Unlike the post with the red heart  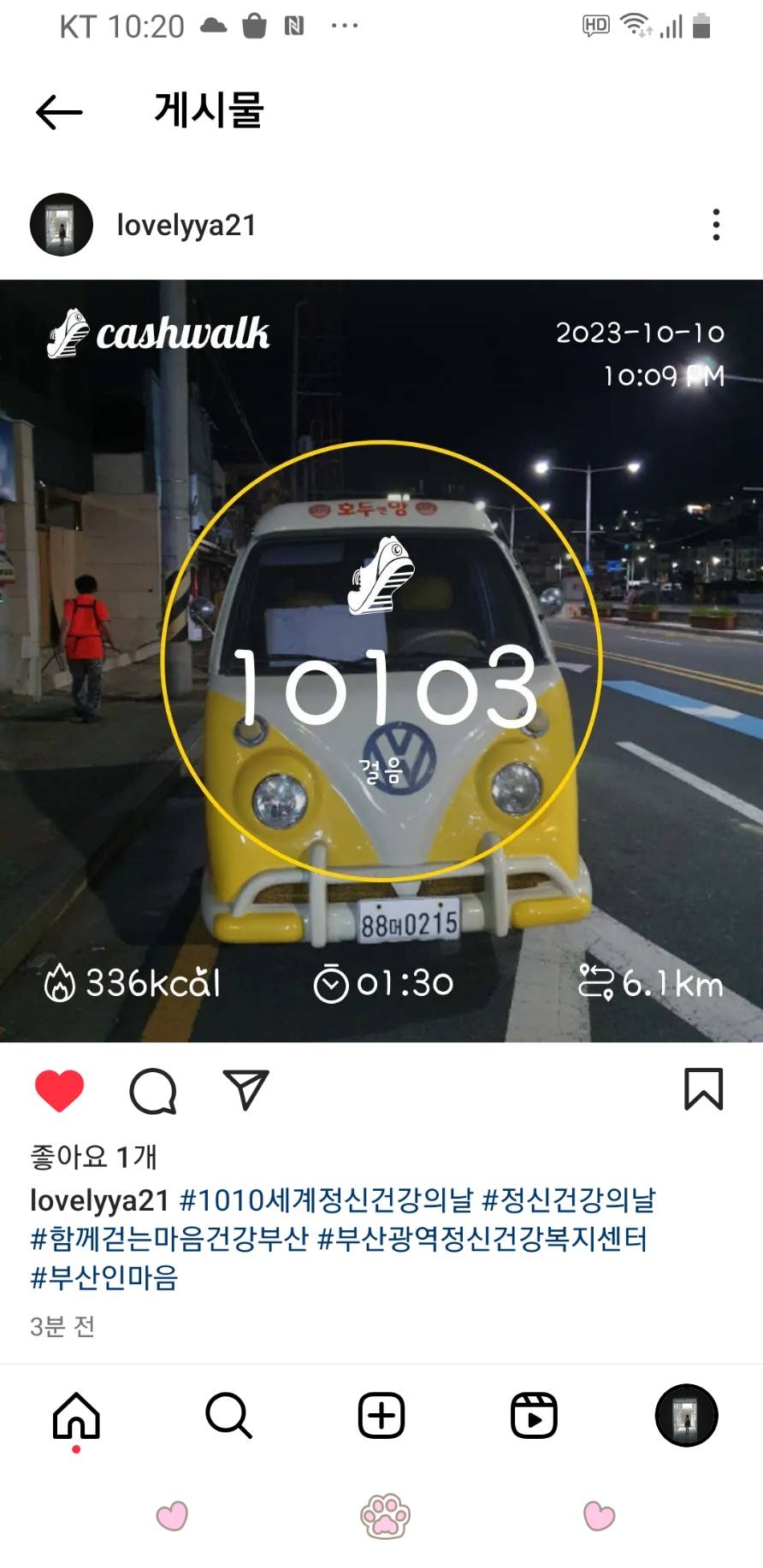coord(59,1090)
